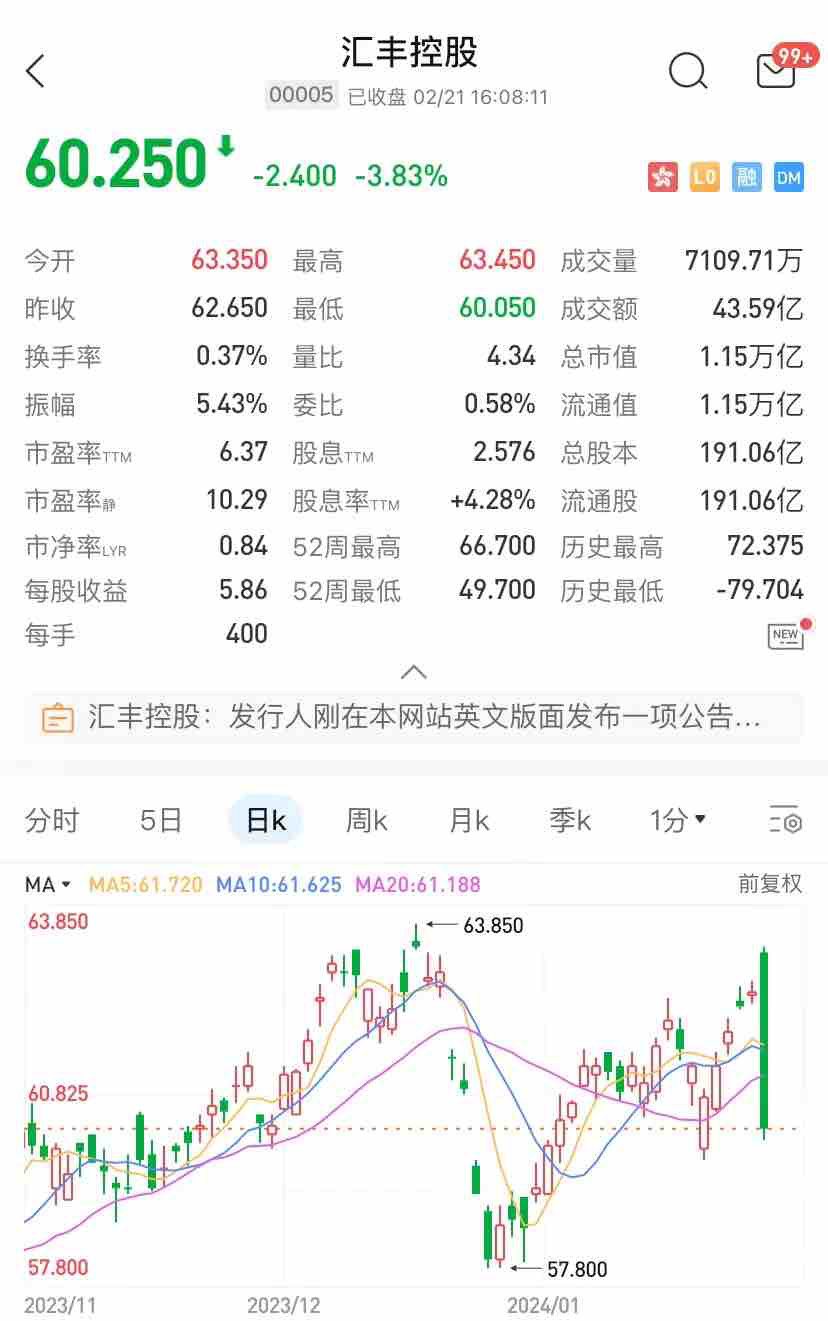Open the messages inbox with 99+ badge

click(778, 70)
